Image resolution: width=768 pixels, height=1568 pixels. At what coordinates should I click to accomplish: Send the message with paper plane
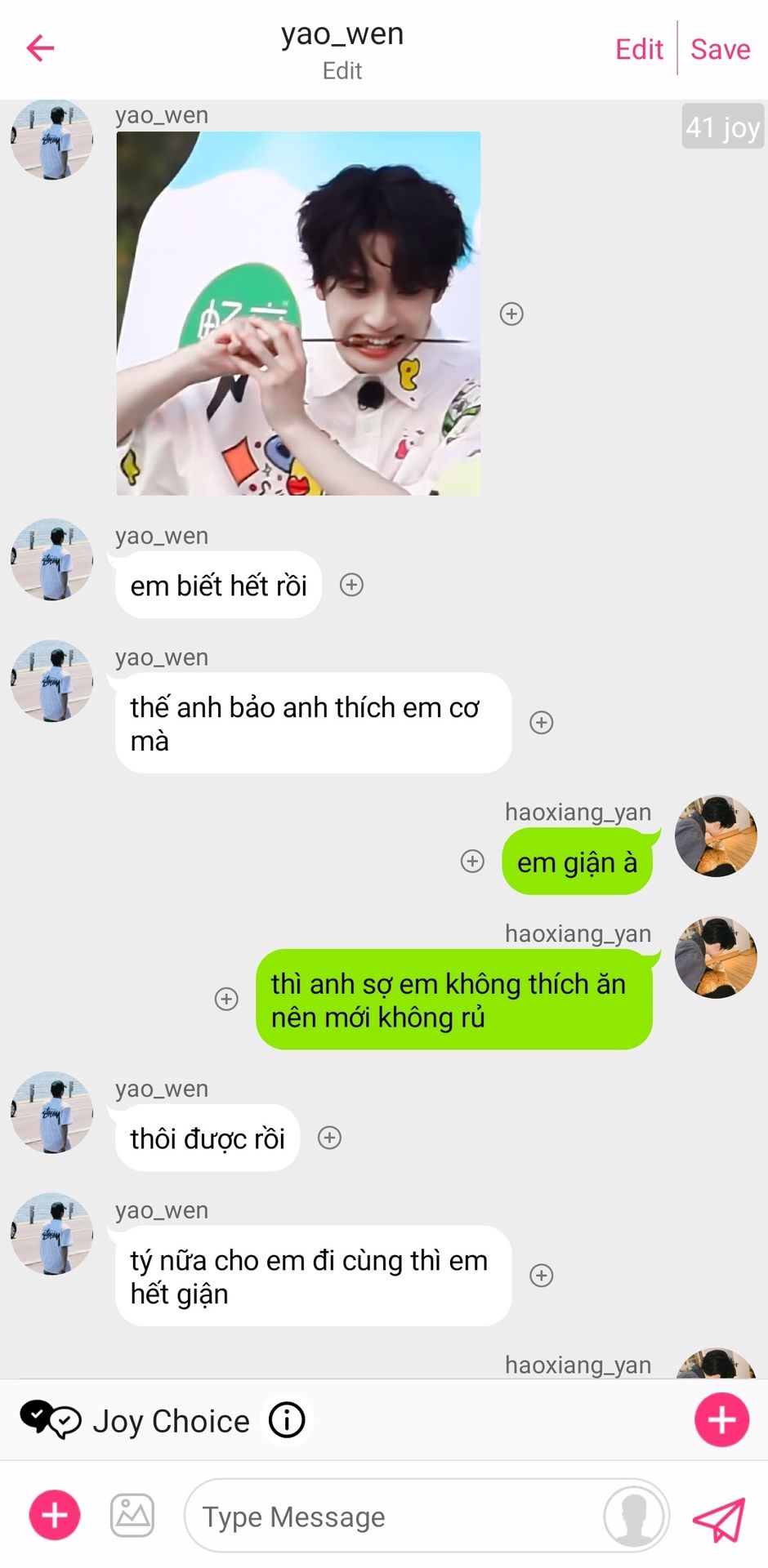[719, 1518]
